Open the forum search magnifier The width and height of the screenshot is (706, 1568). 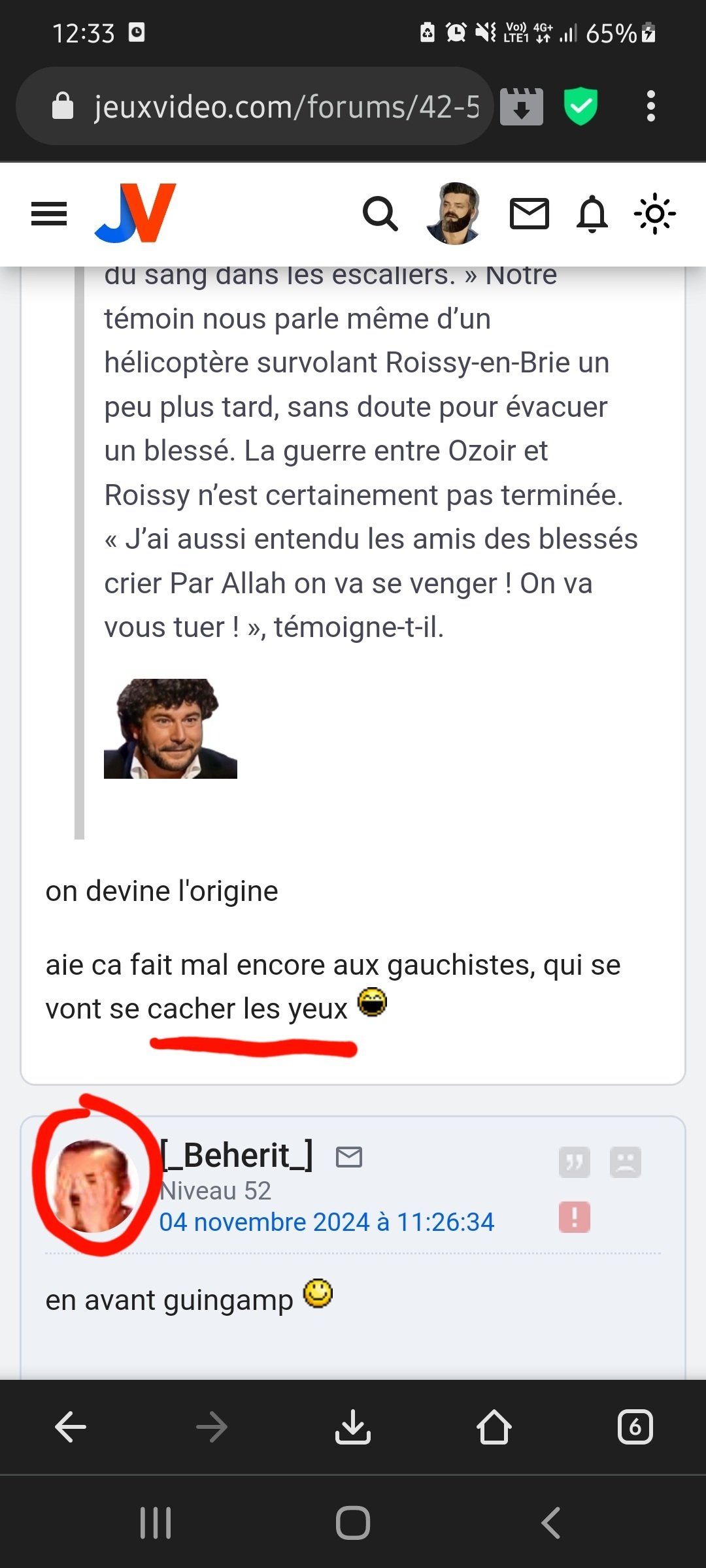click(380, 214)
